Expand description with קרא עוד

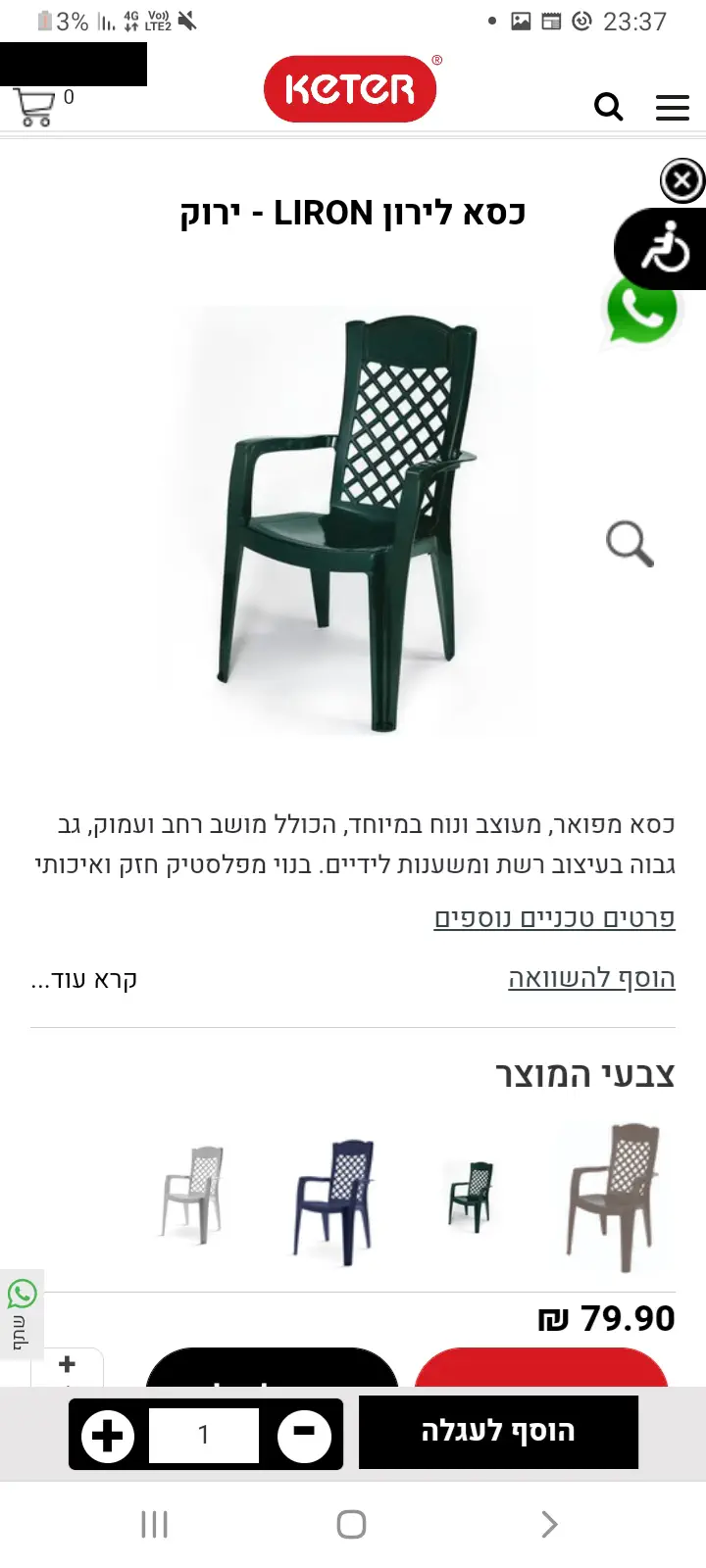pyautogui.click(x=84, y=979)
